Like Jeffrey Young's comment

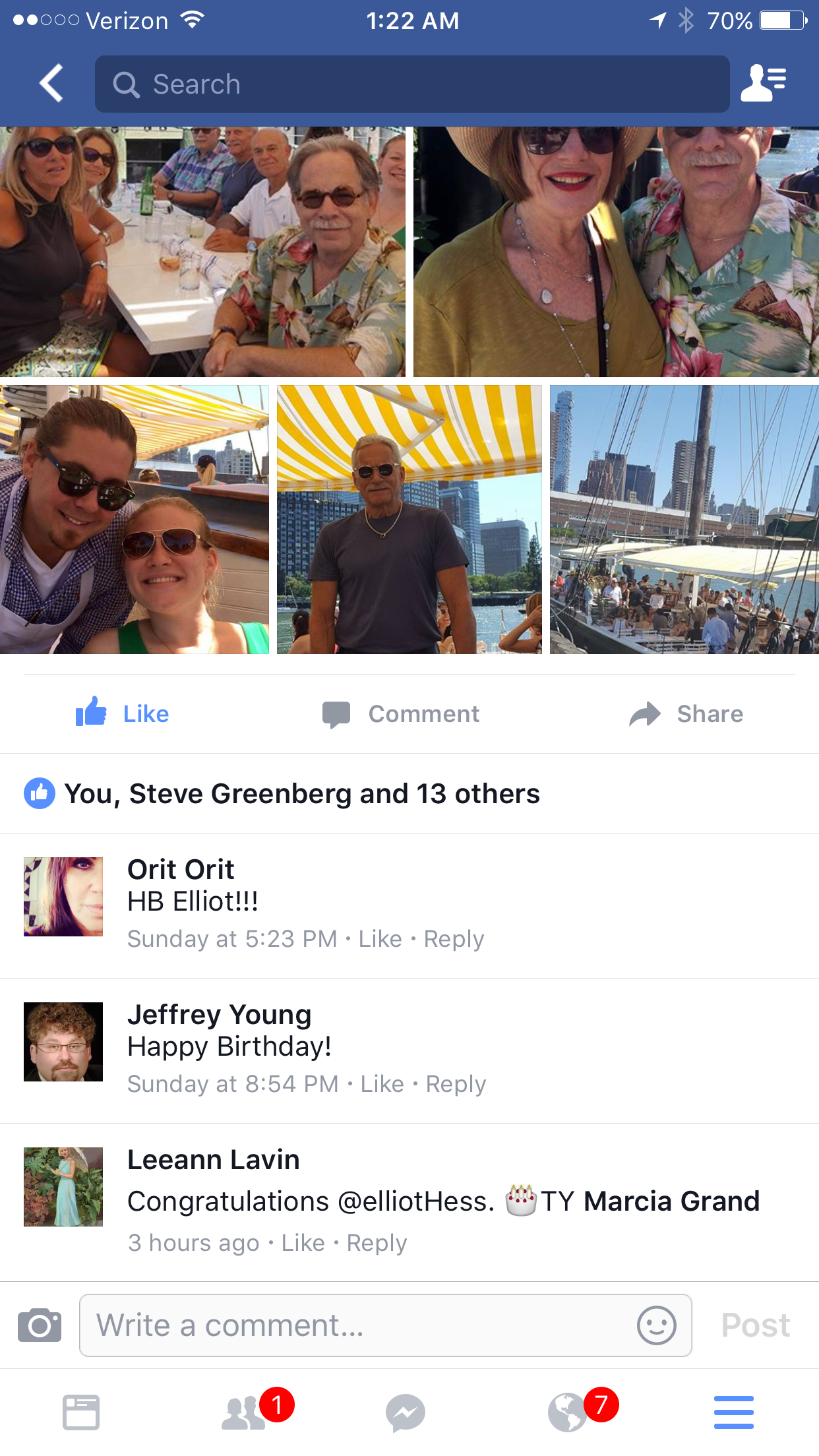pos(382,1084)
